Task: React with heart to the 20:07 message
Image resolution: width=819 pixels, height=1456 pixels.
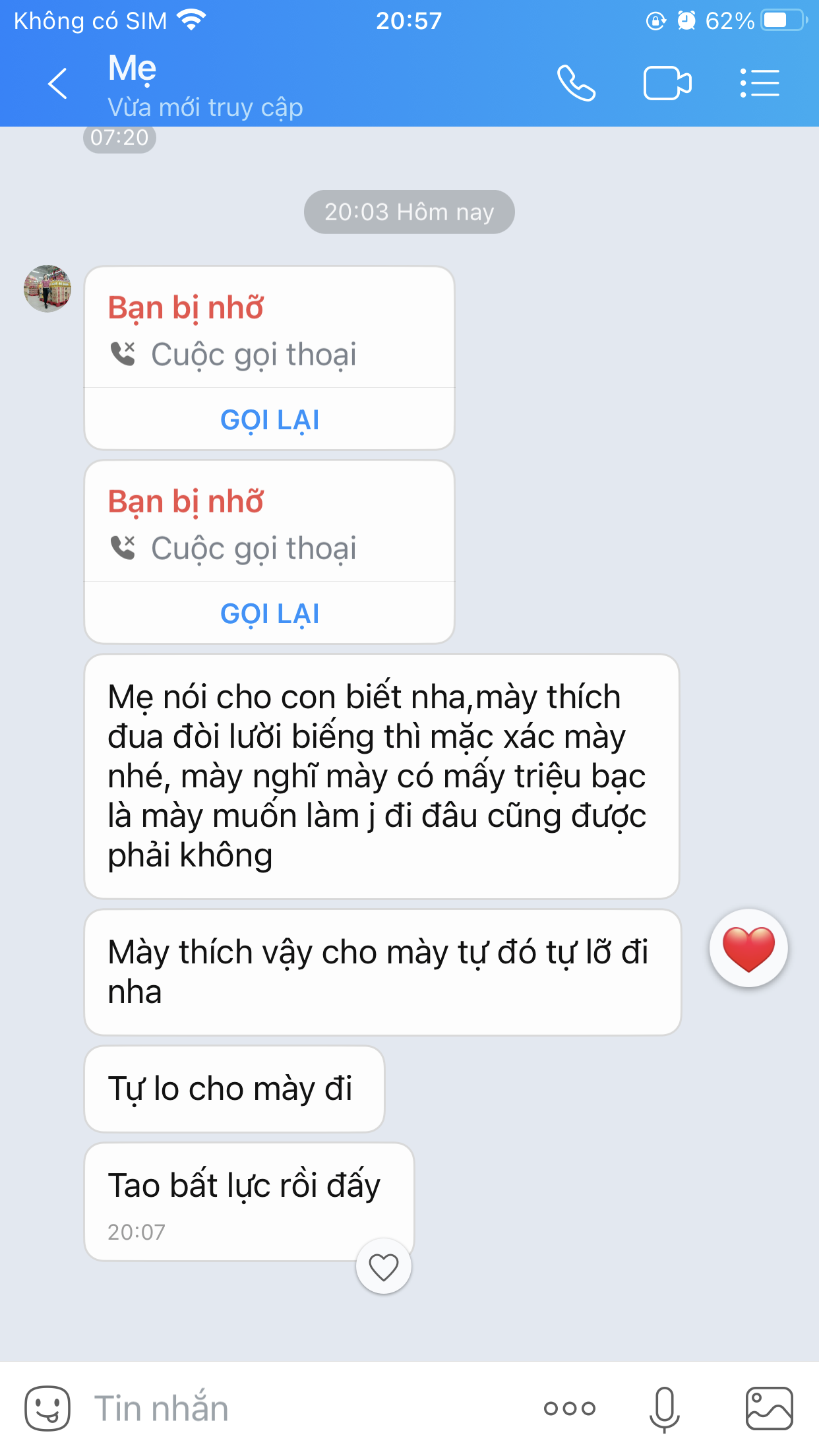Action: (384, 1267)
